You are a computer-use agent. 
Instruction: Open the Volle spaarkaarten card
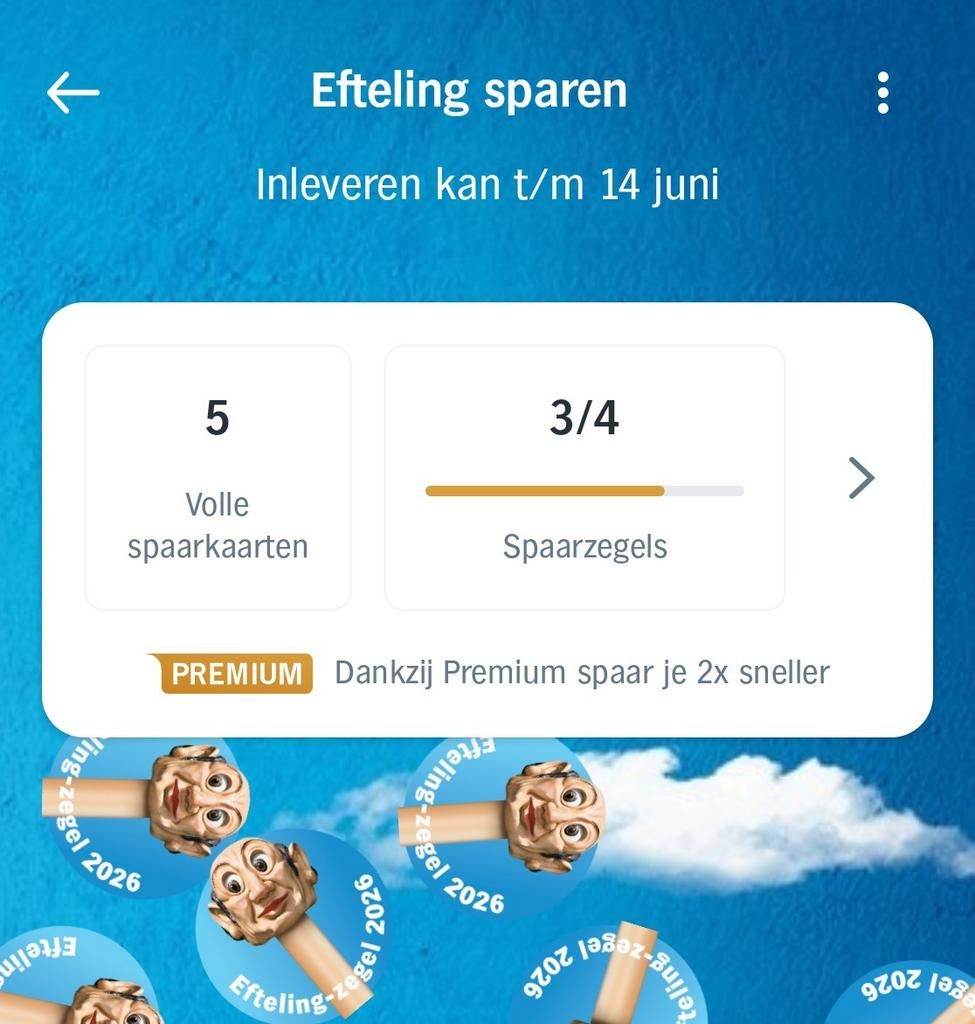(x=218, y=478)
